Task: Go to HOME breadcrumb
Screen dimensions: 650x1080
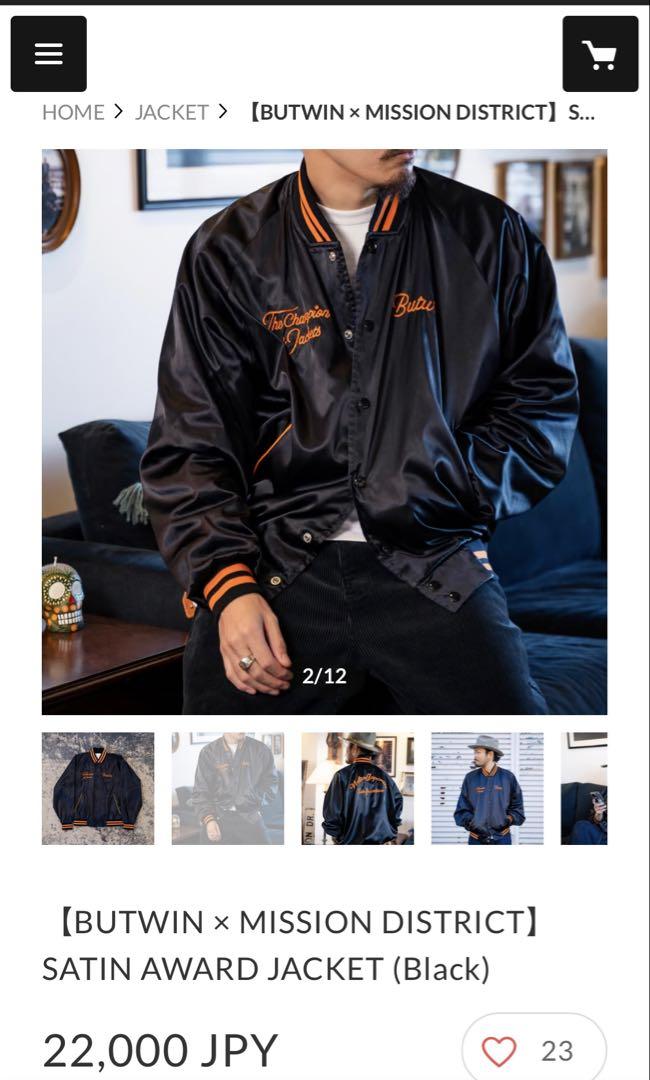Action: [x=73, y=112]
